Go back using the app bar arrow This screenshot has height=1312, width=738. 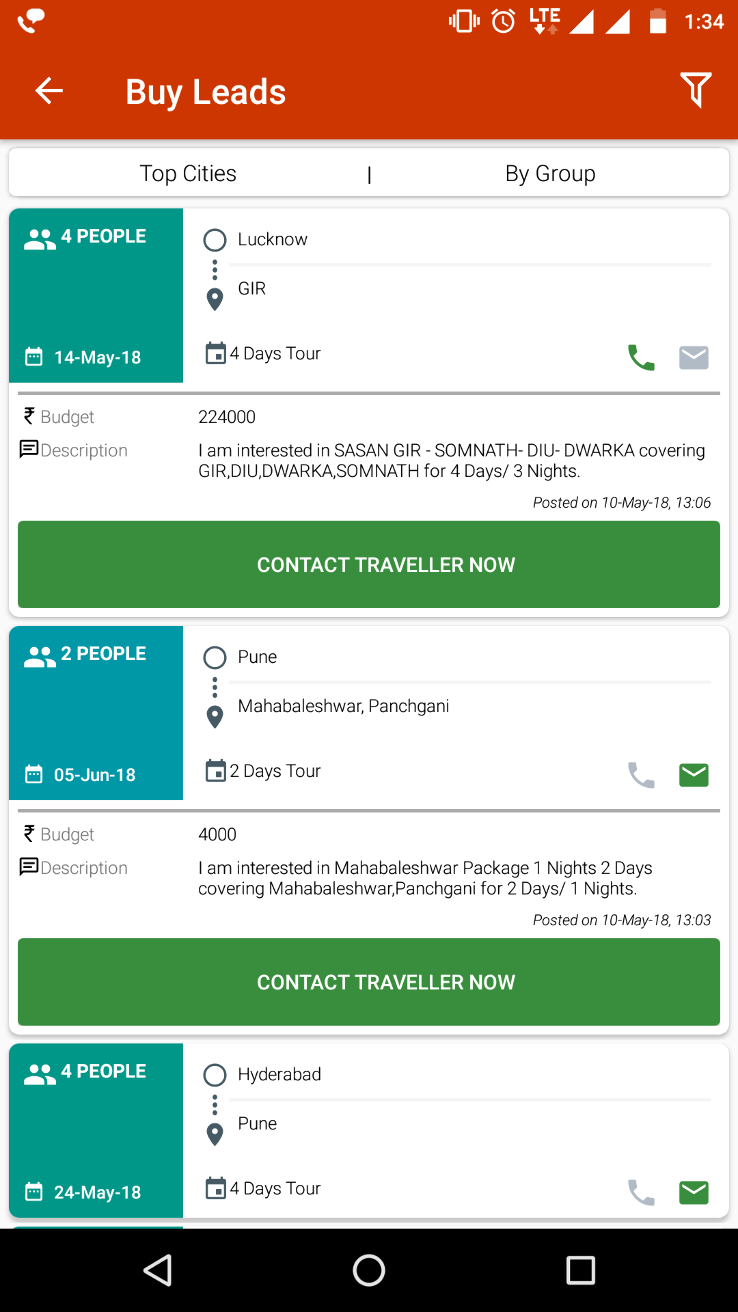point(49,91)
